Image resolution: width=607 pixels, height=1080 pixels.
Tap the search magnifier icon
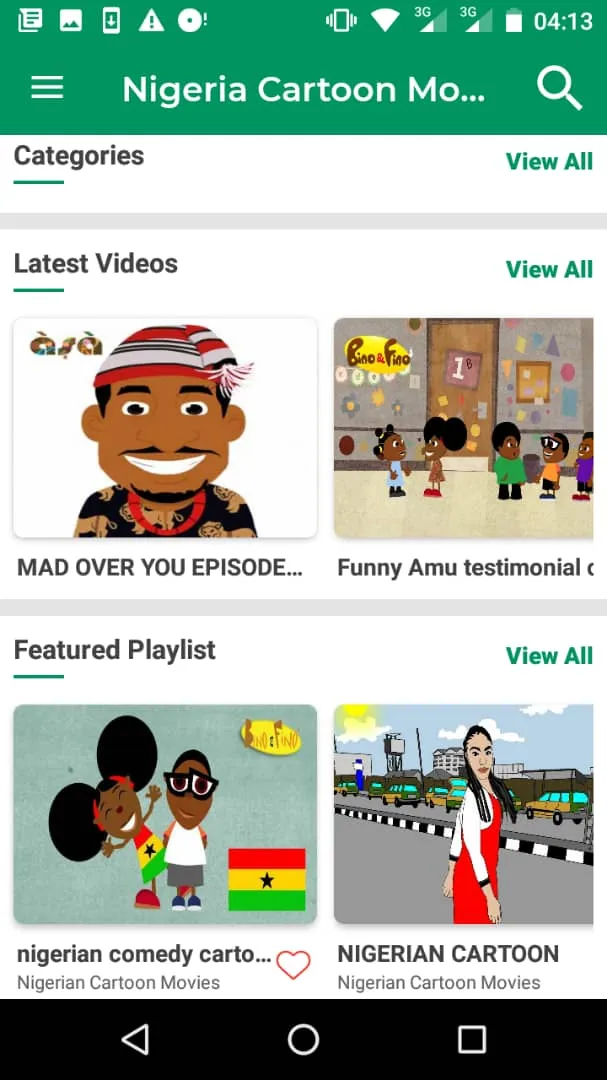click(x=559, y=89)
